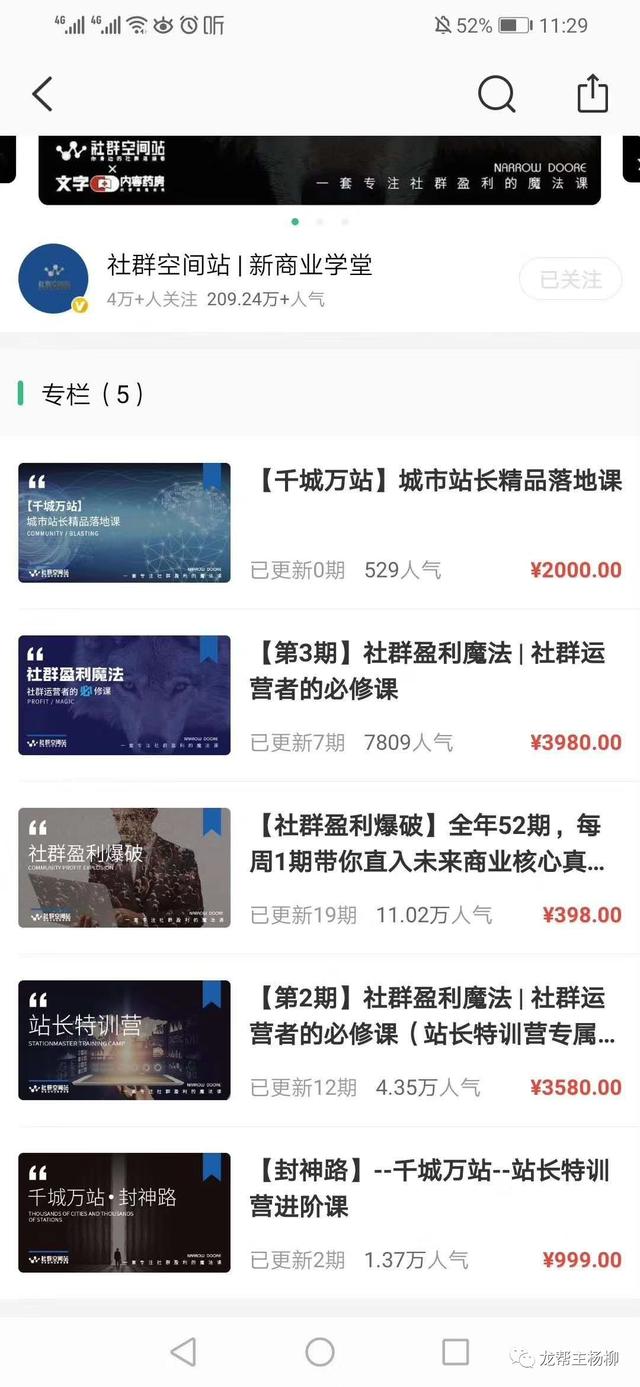The width and height of the screenshot is (640, 1387).
Task: Open the 【第3期】社群盈利魔法 course
Action: (x=320, y=695)
